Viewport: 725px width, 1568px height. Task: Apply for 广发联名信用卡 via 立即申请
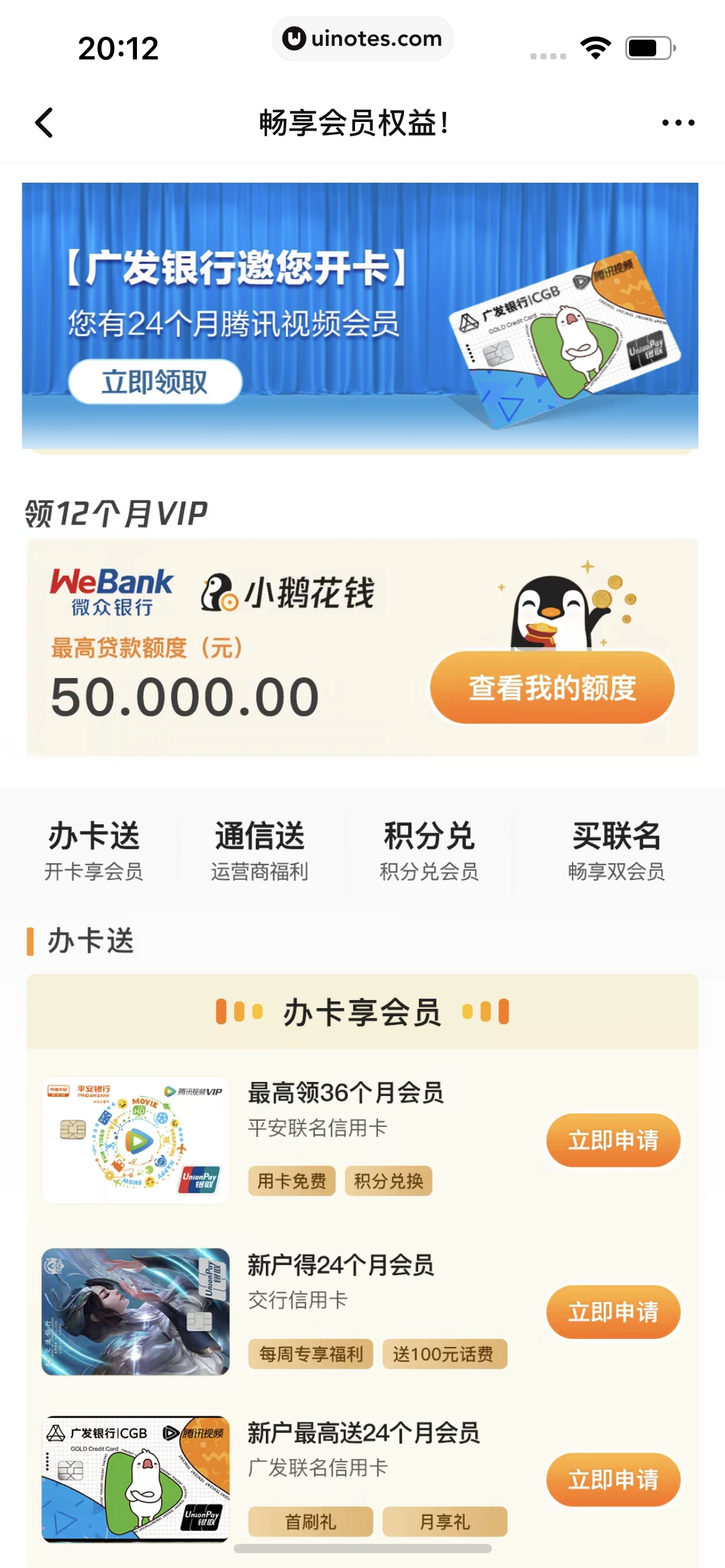point(613,1479)
